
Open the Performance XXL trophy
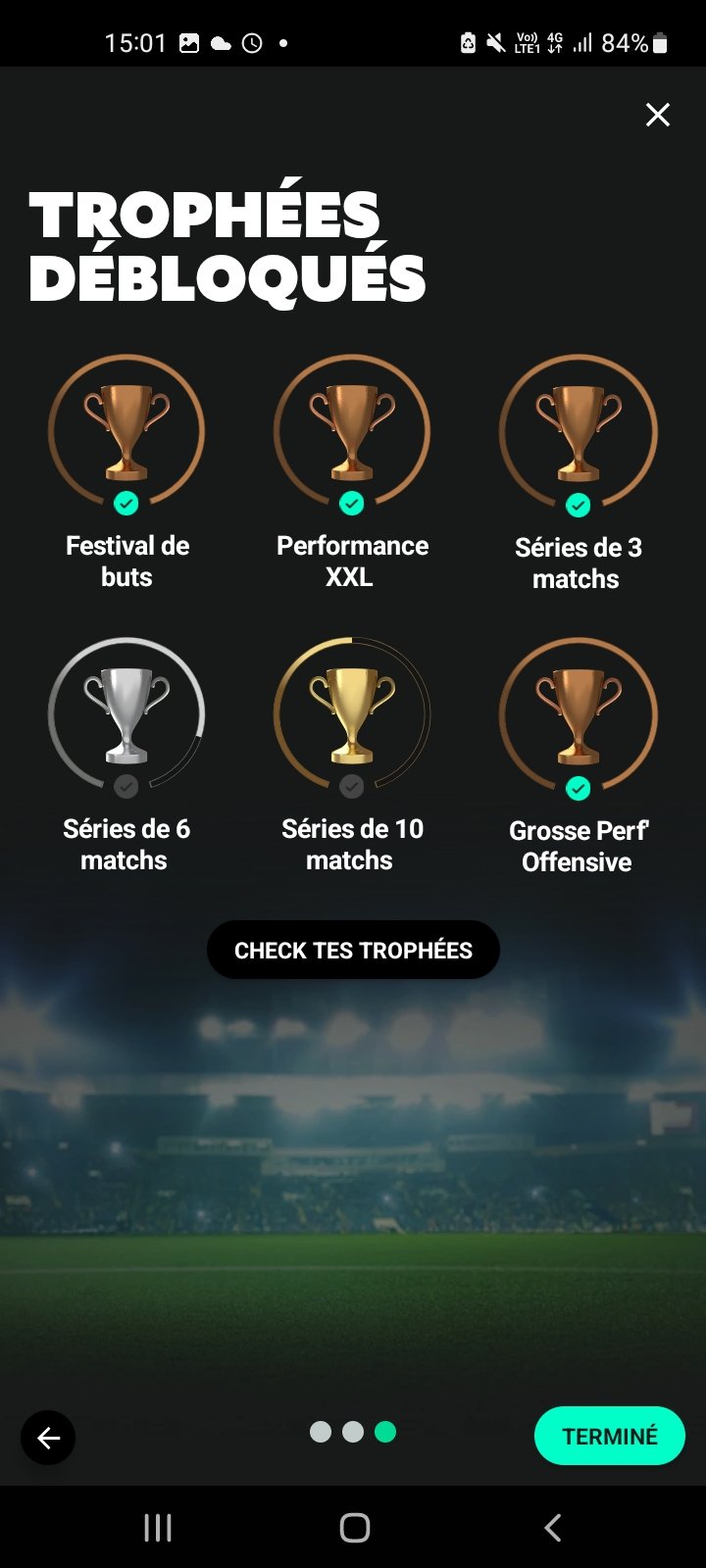pos(352,431)
